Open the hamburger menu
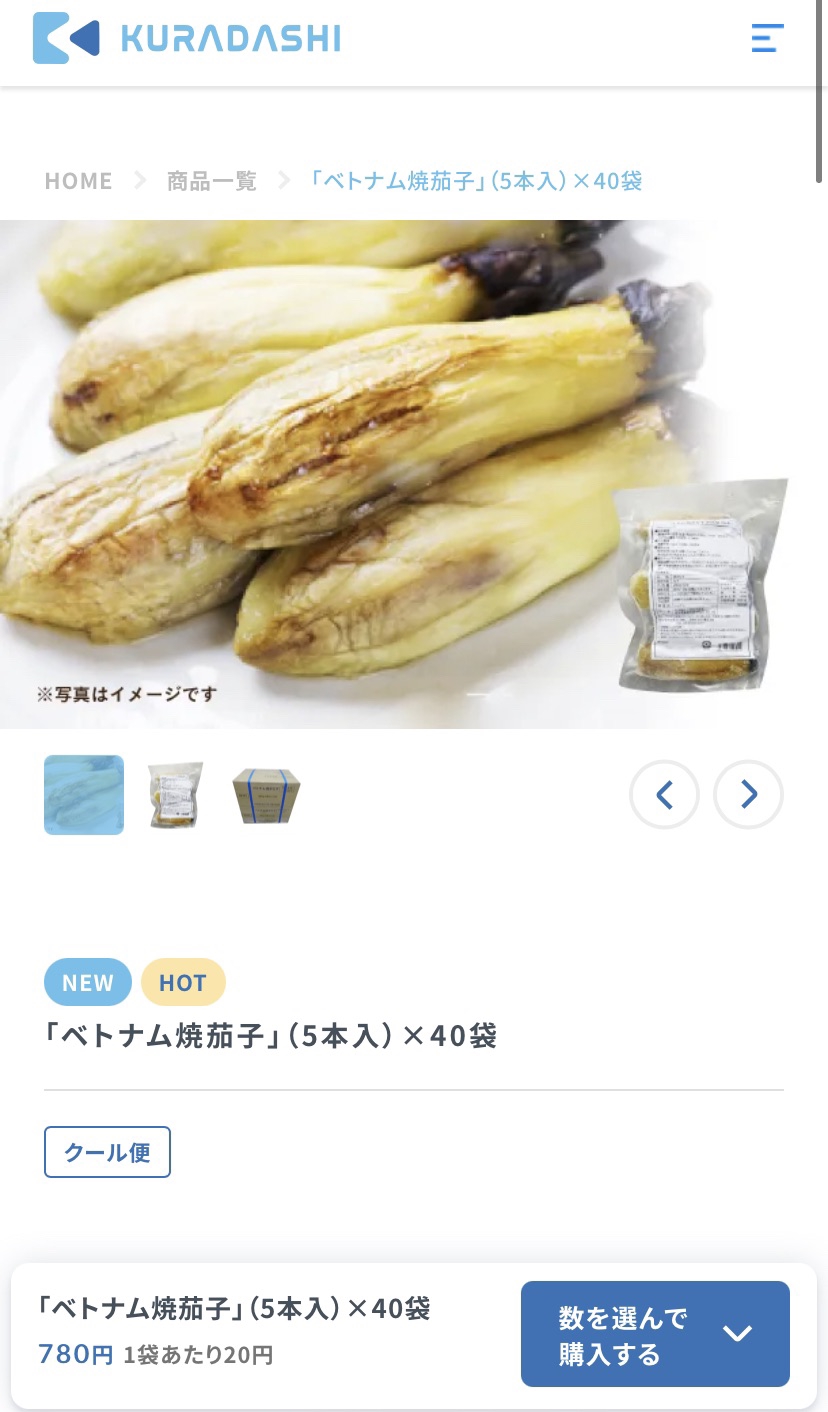 (767, 38)
